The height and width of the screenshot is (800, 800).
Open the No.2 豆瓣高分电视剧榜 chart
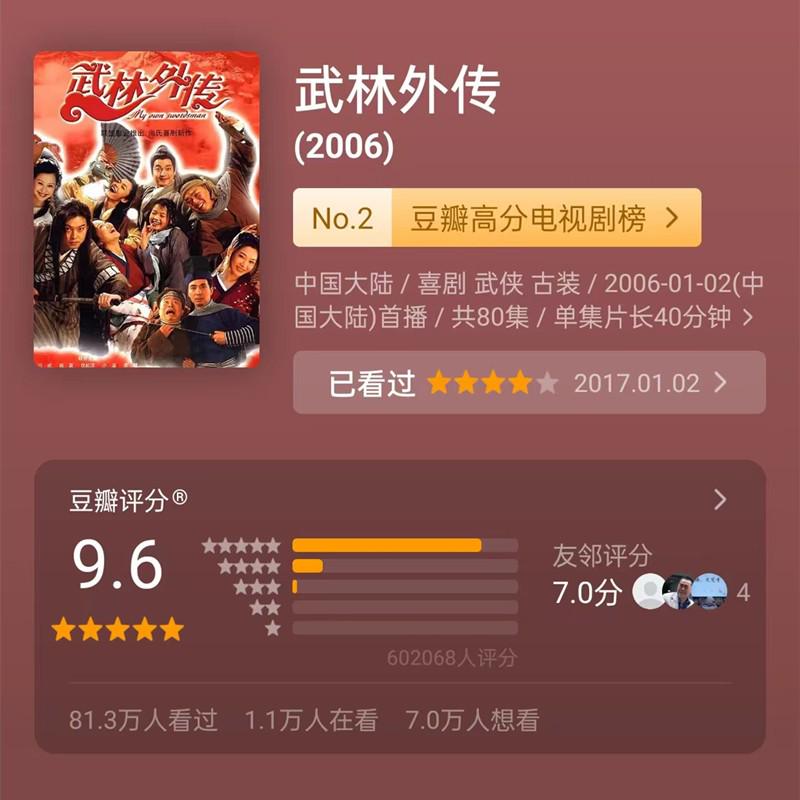point(497,218)
